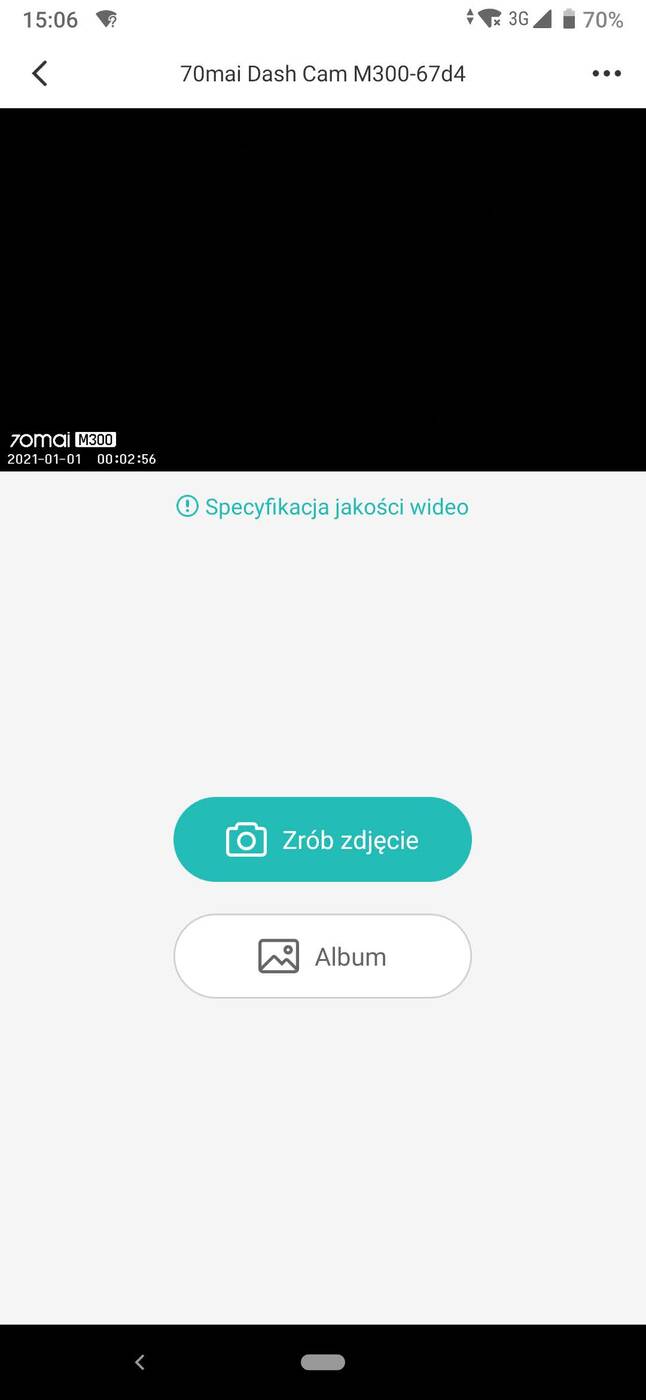Go back using the top-left arrow
This screenshot has height=1400, width=646.
(40, 73)
